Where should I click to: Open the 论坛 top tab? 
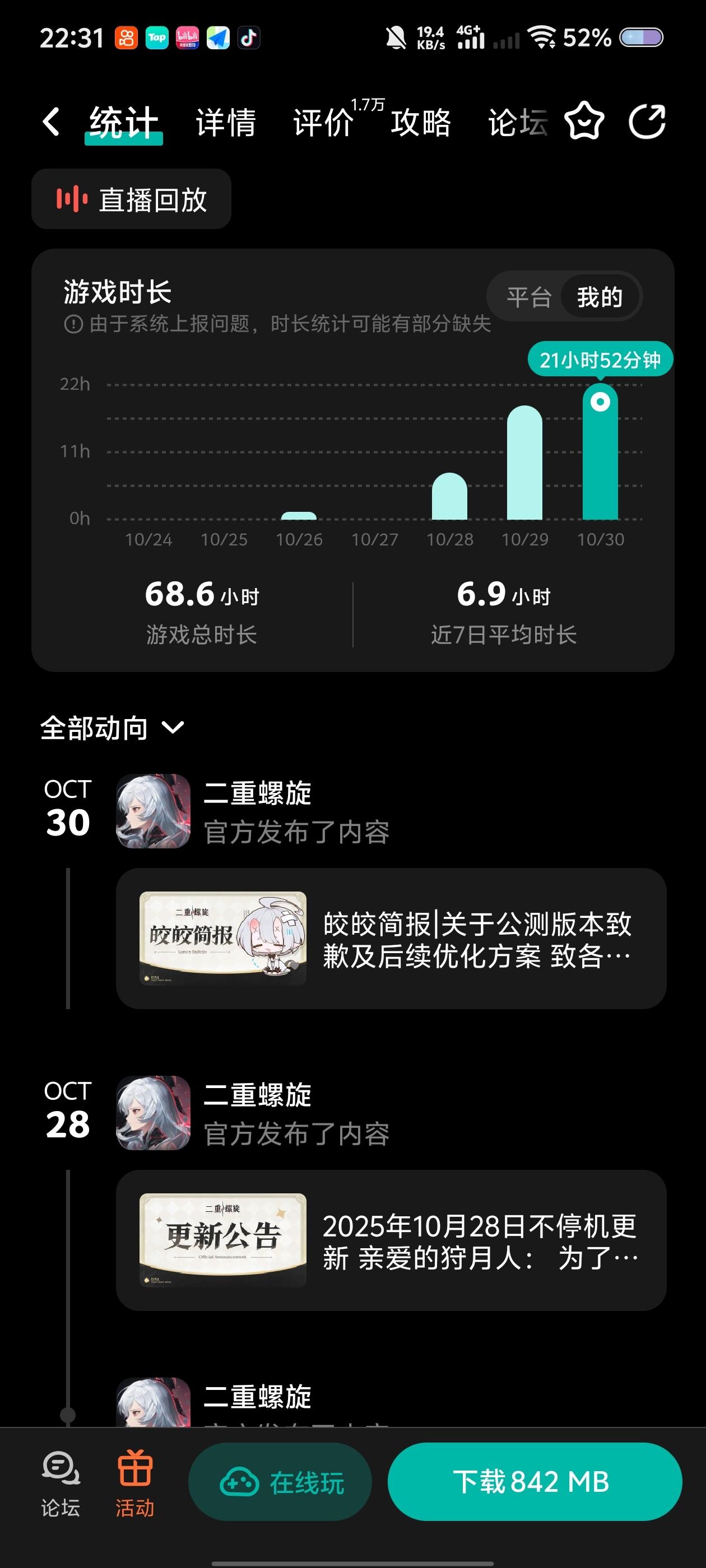coord(518,122)
